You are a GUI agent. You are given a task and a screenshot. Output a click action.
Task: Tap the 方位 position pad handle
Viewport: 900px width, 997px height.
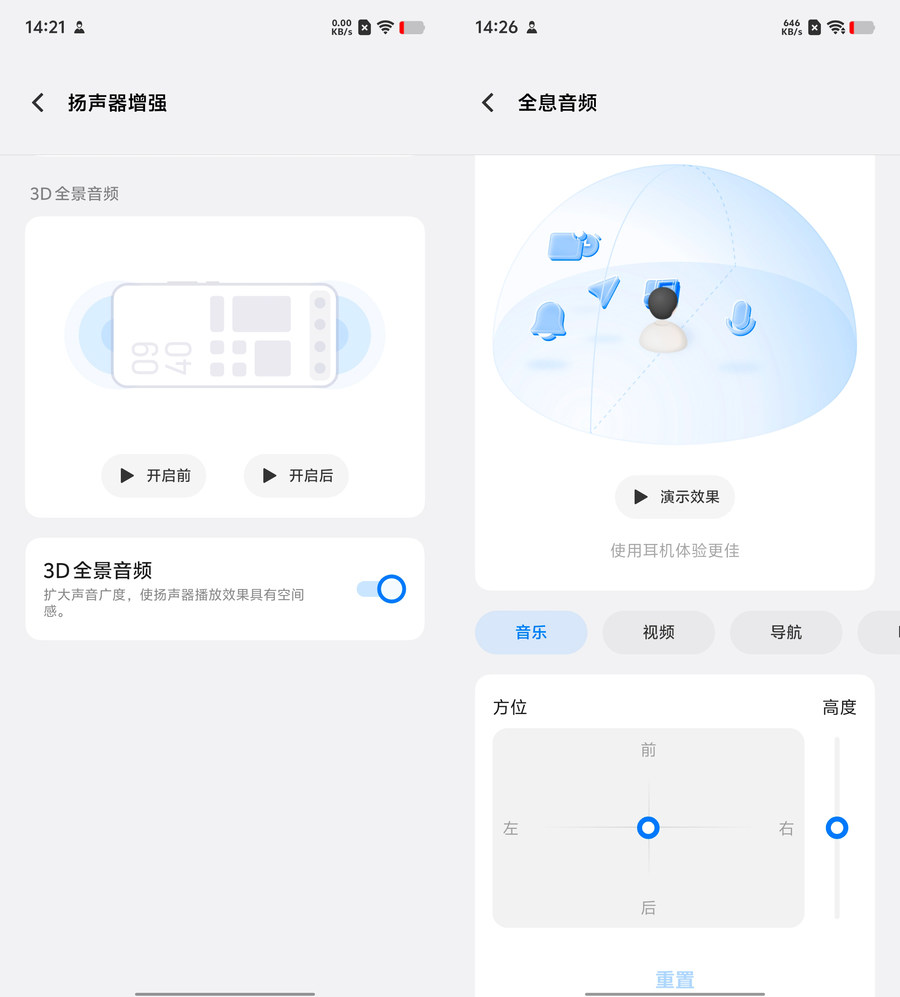click(x=649, y=828)
